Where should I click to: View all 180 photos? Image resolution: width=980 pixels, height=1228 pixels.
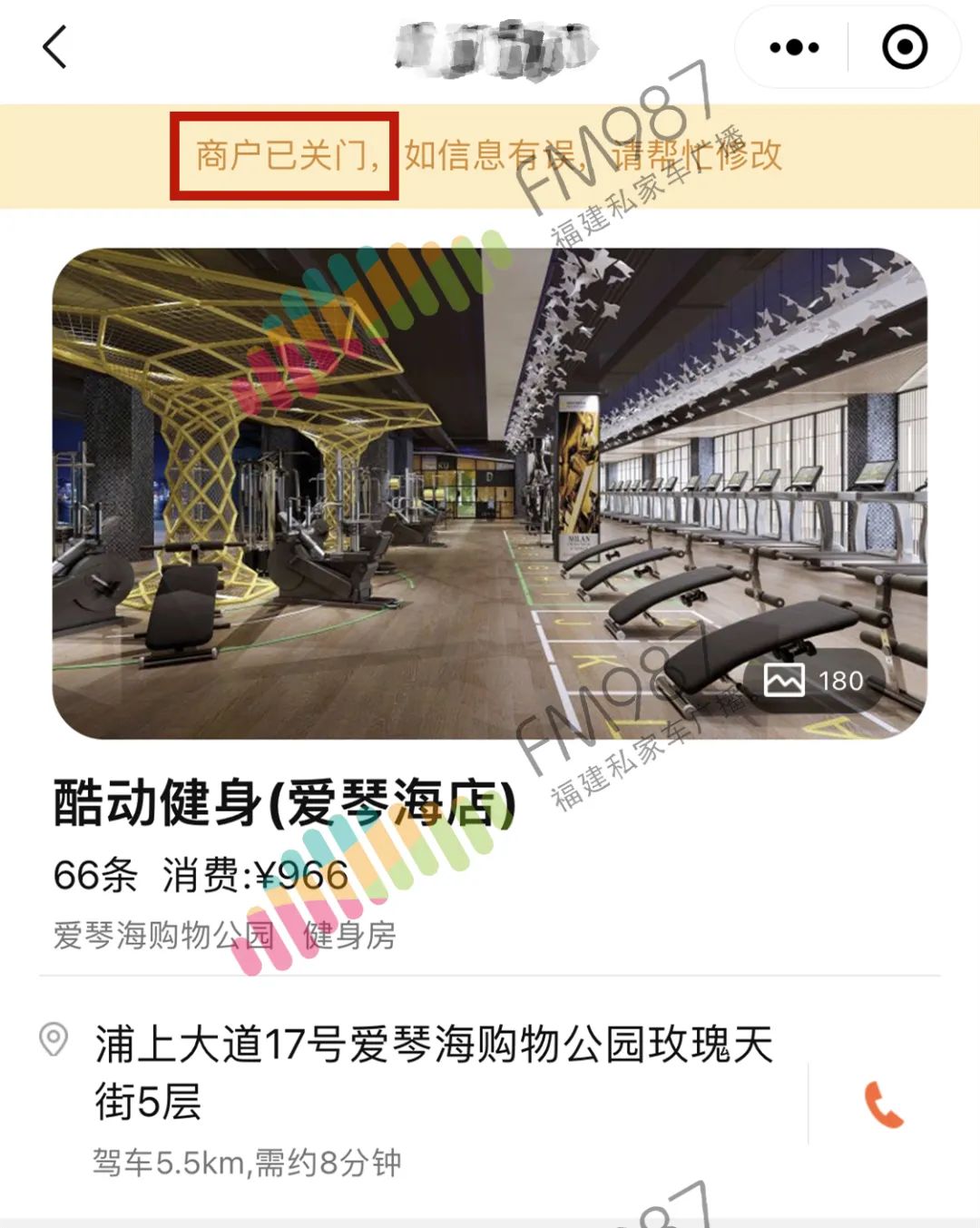(x=815, y=680)
